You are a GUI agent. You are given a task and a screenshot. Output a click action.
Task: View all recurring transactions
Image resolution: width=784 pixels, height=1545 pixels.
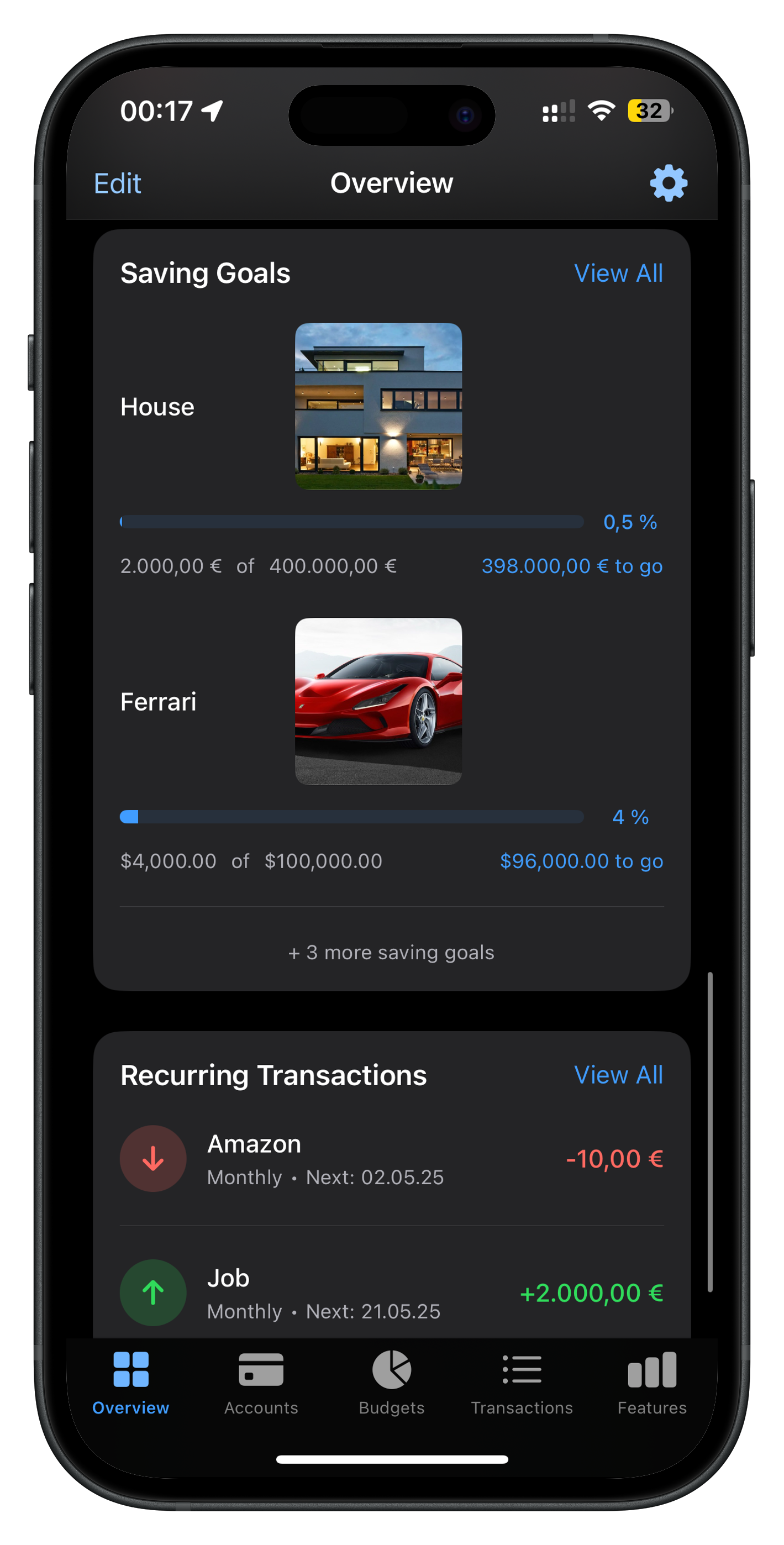pos(618,1075)
